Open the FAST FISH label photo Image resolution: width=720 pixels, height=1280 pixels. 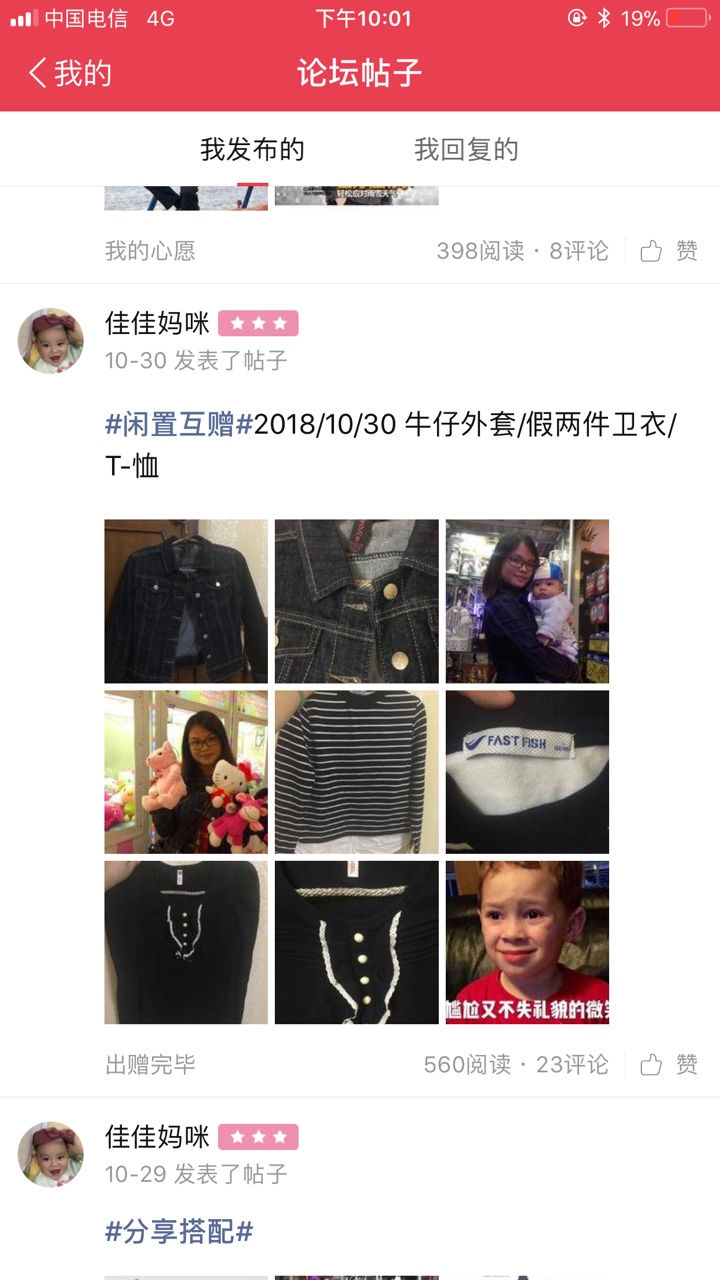[x=527, y=772]
